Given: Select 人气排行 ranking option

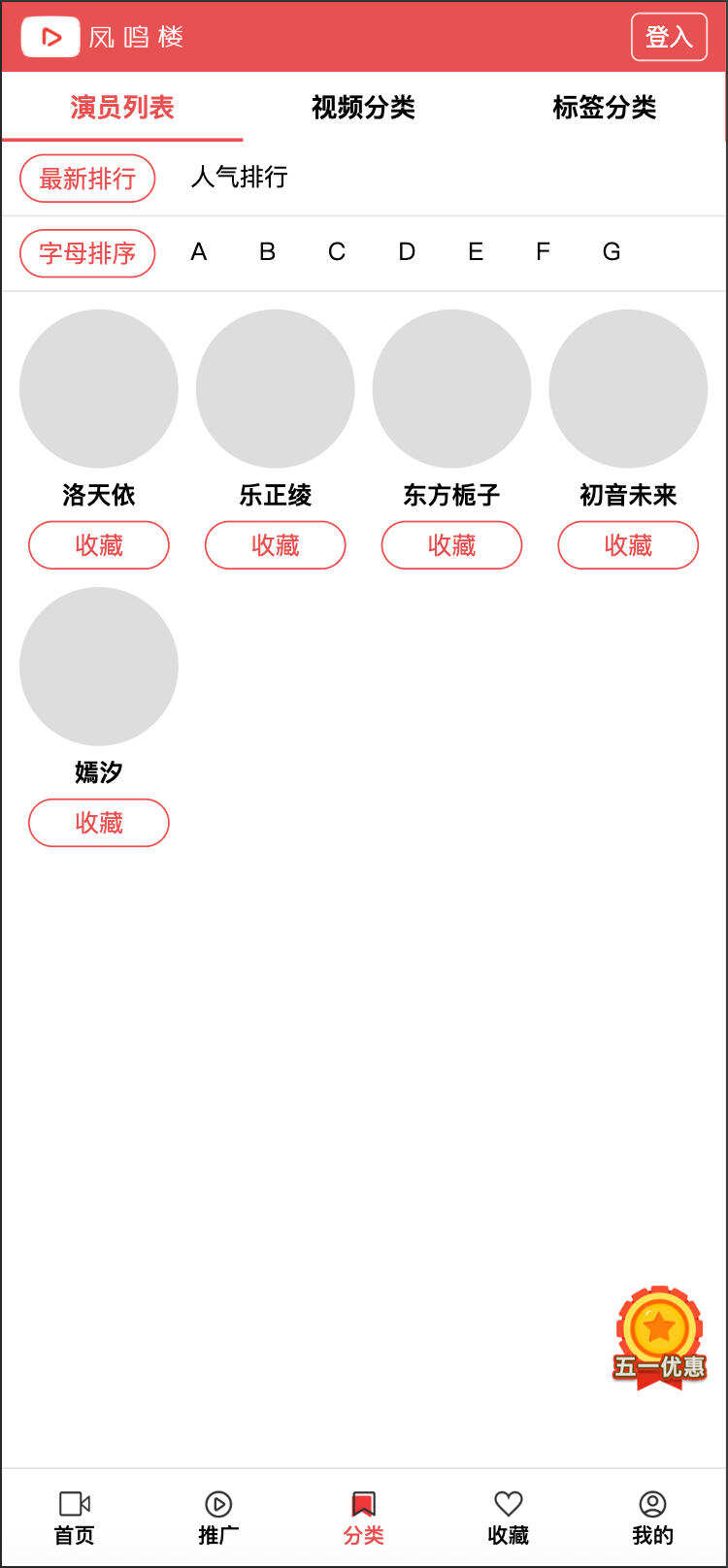Looking at the screenshot, I should 238,178.
